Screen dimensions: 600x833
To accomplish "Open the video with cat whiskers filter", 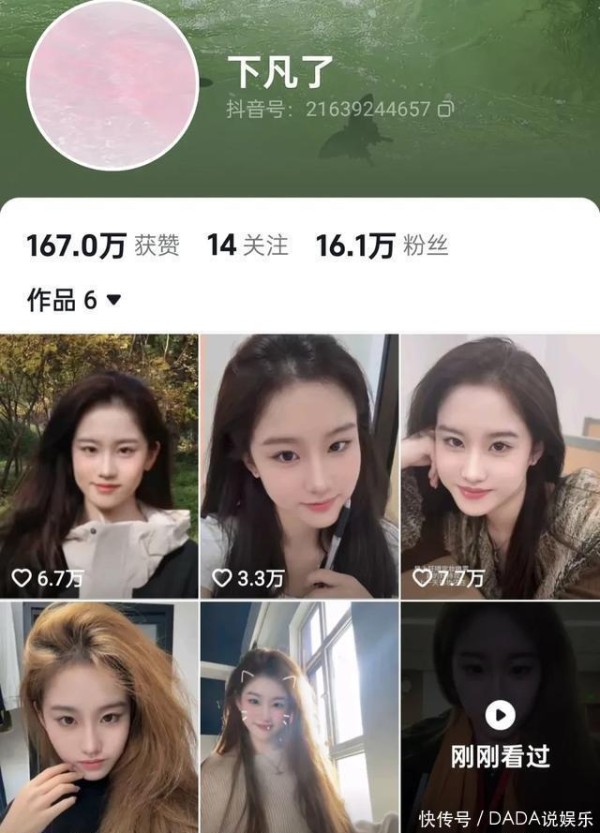I will point(299,716).
